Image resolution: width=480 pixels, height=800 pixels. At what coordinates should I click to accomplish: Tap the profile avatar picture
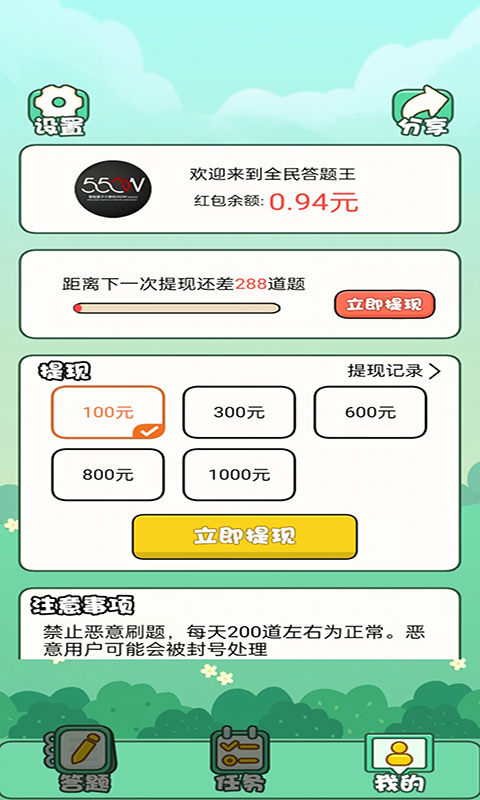coord(113,189)
